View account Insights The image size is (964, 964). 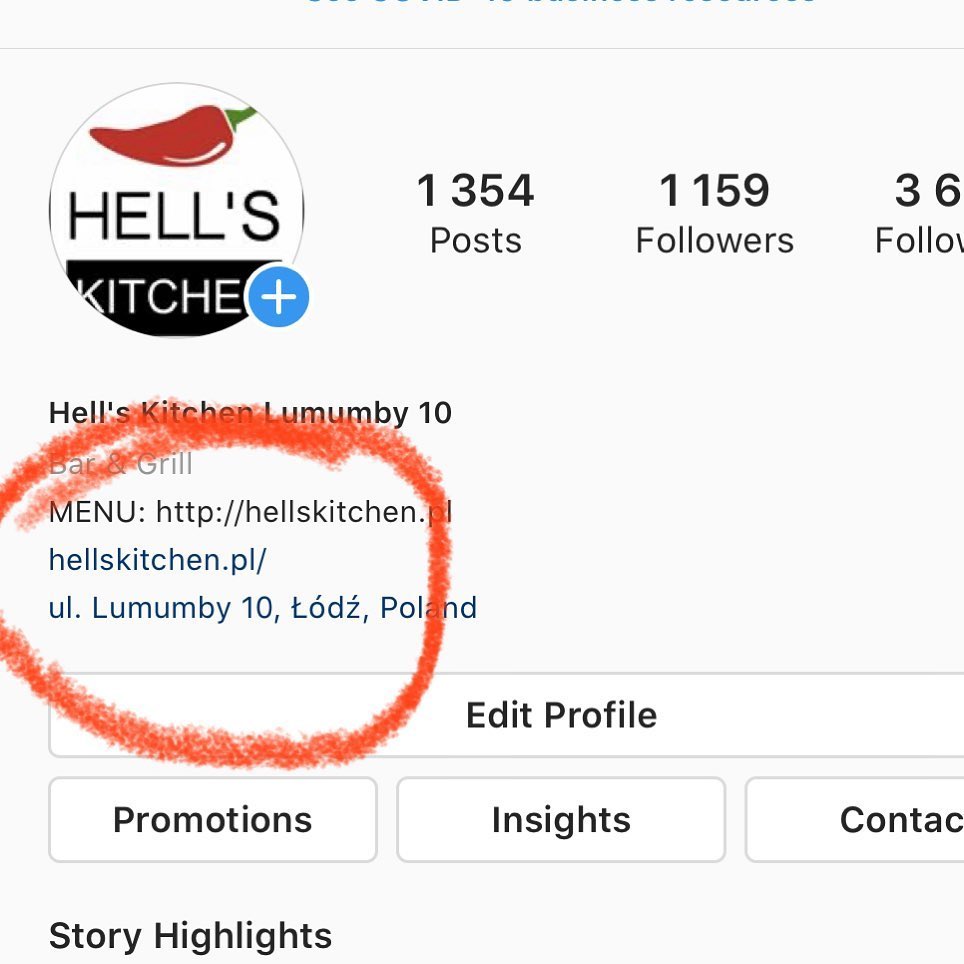pyautogui.click(x=561, y=820)
